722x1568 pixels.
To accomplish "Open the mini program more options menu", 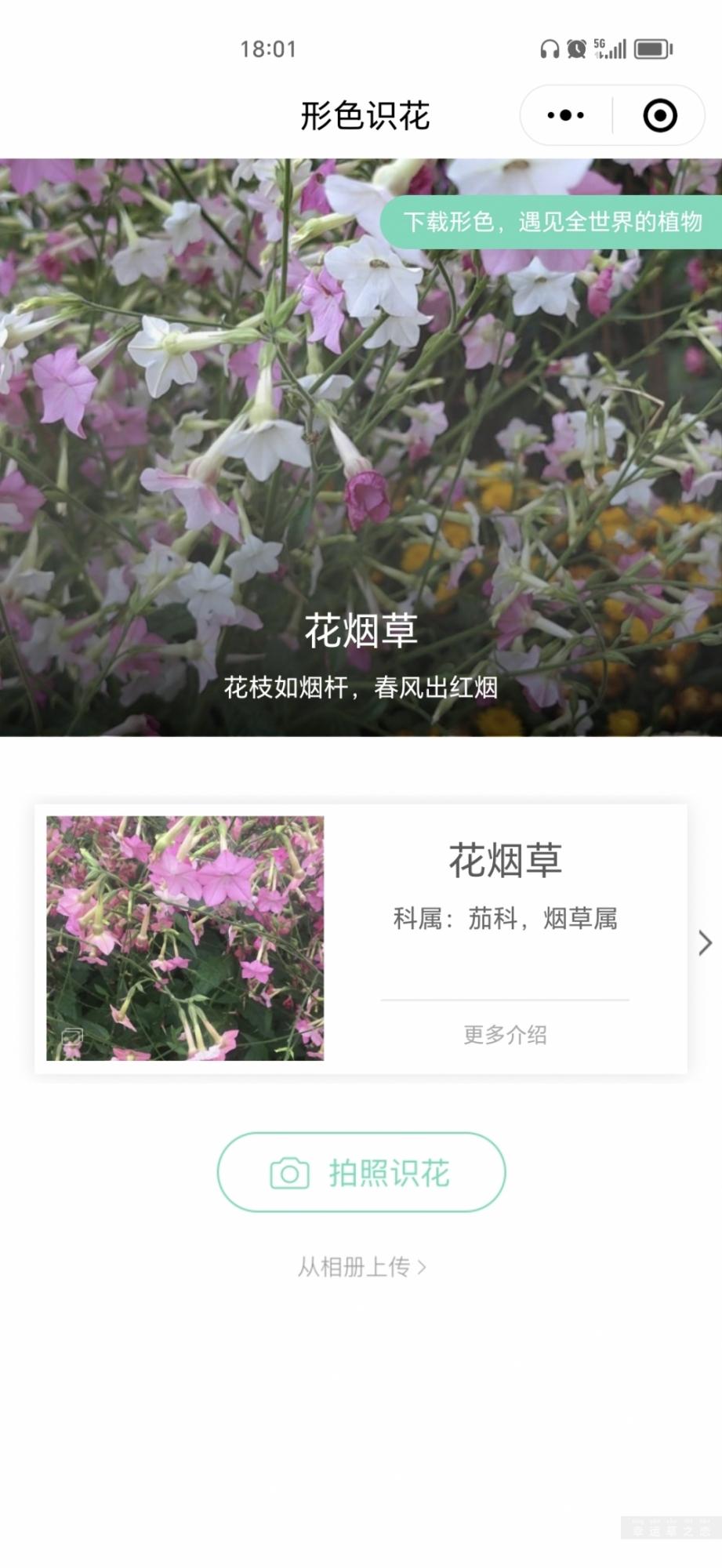I will pos(565,115).
